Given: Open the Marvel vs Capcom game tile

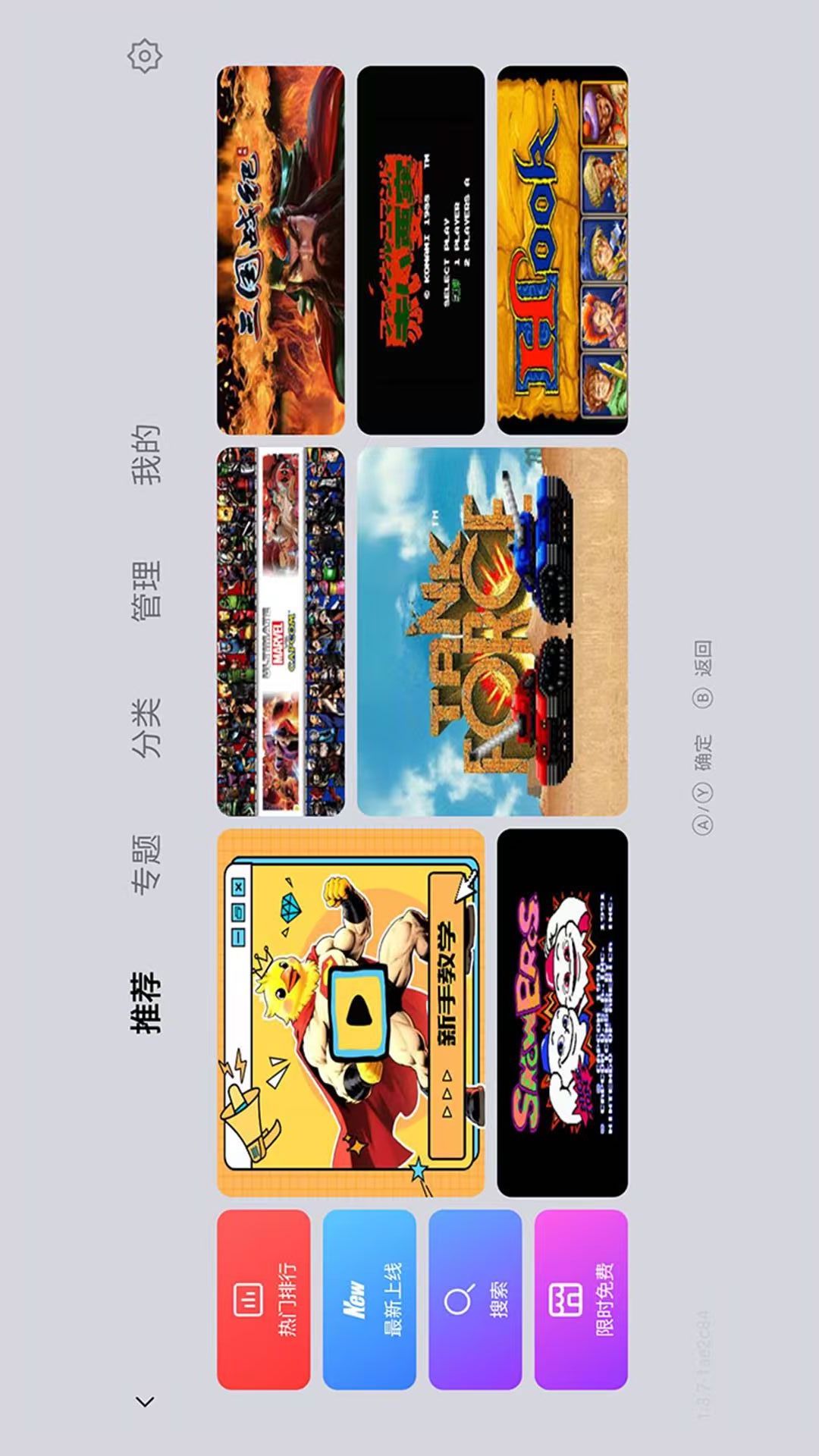Looking at the screenshot, I should coord(281,632).
